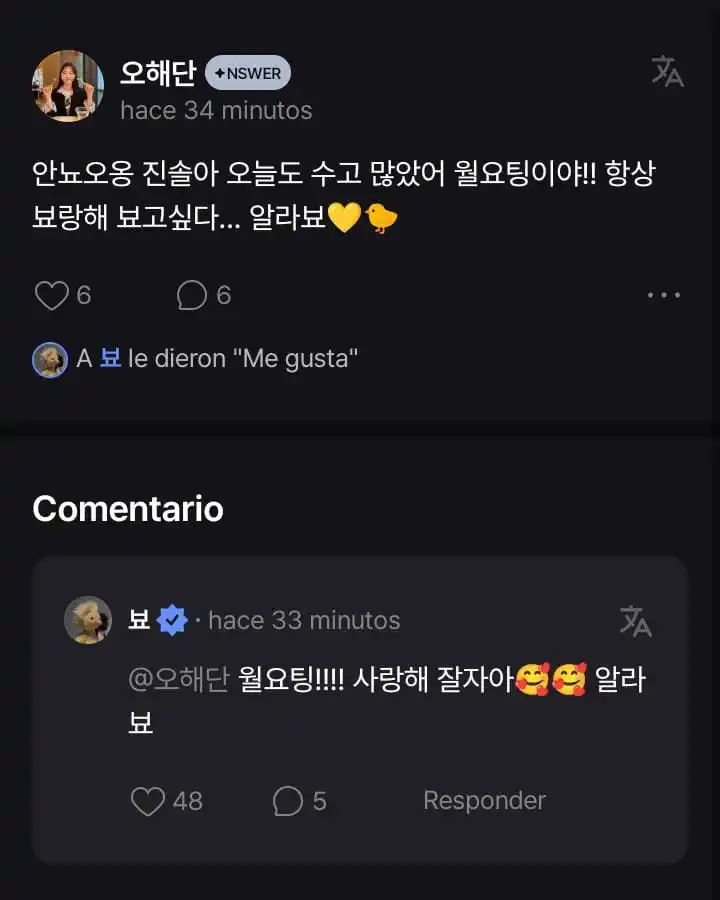Click the +NSWER badge next to 오해단
Image resolution: width=720 pixels, height=900 pixels.
[x=247, y=73]
